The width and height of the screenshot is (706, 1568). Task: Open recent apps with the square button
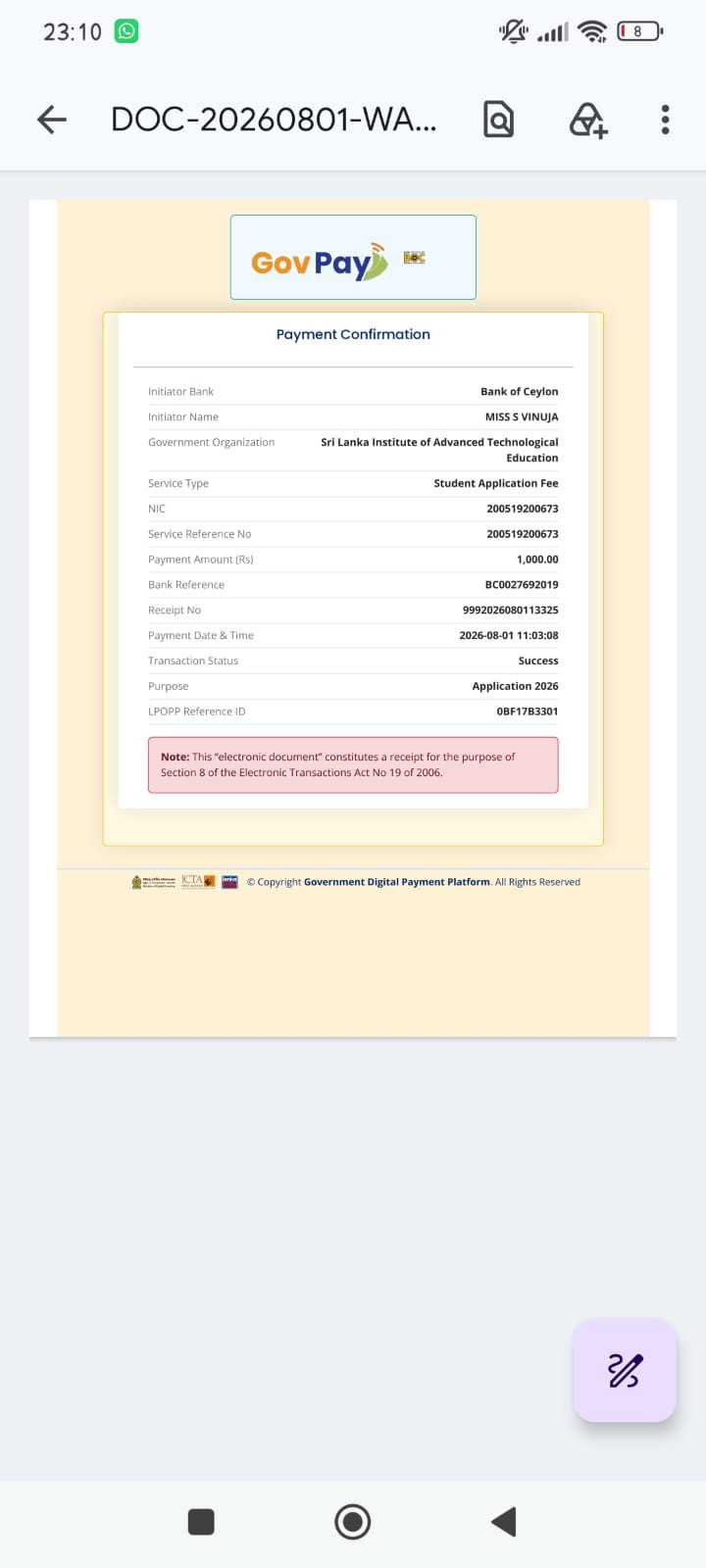pos(201,1522)
